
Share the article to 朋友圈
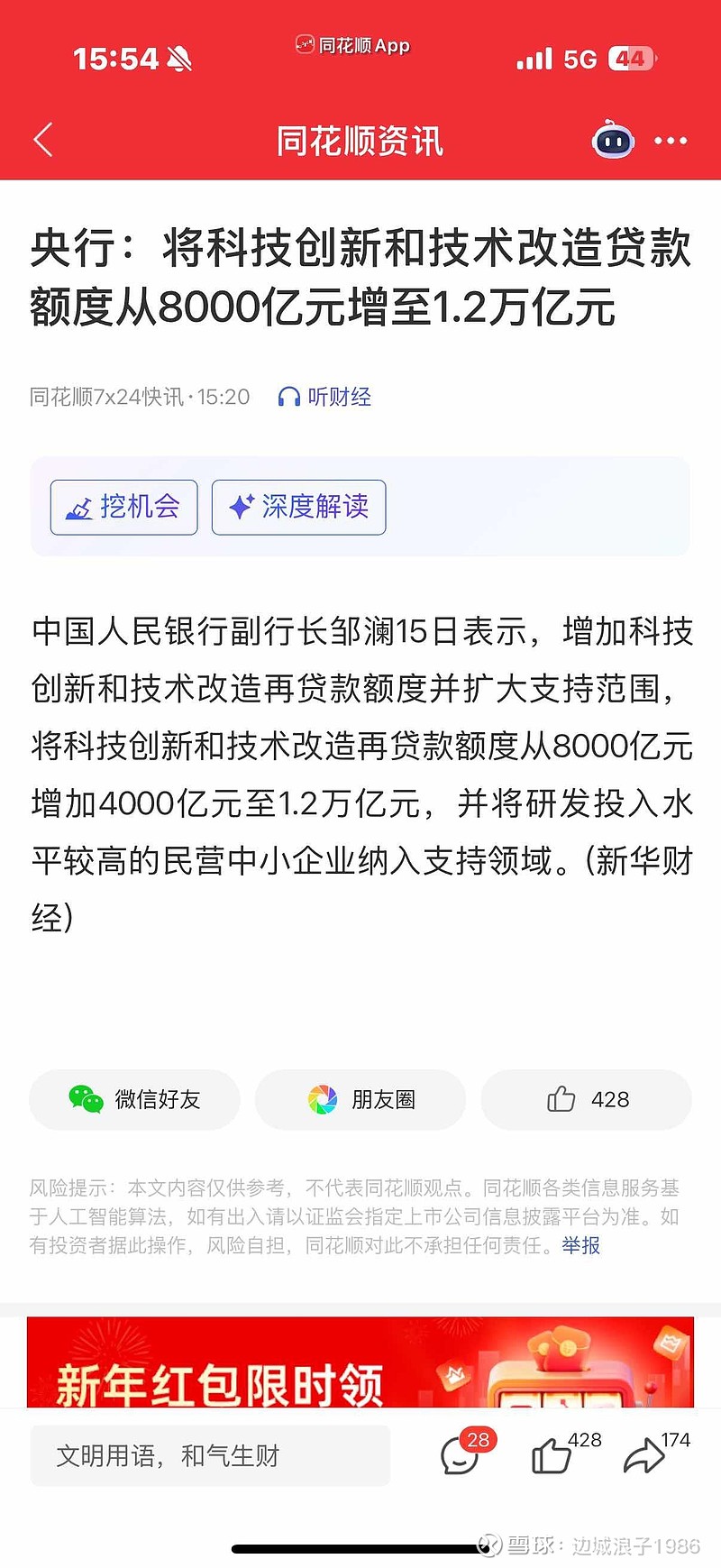pos(360,1099)
